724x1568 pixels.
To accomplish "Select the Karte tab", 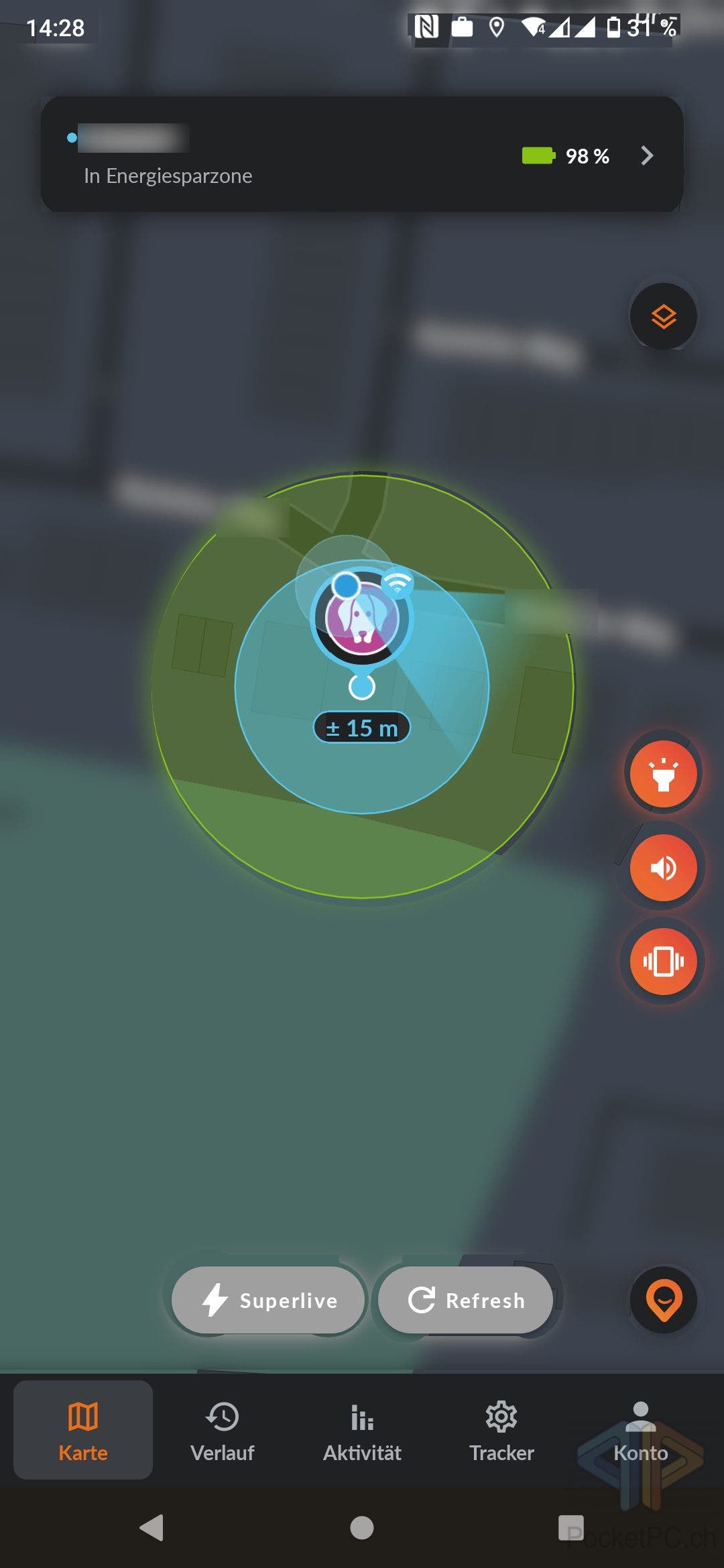I will point(83,1430).
